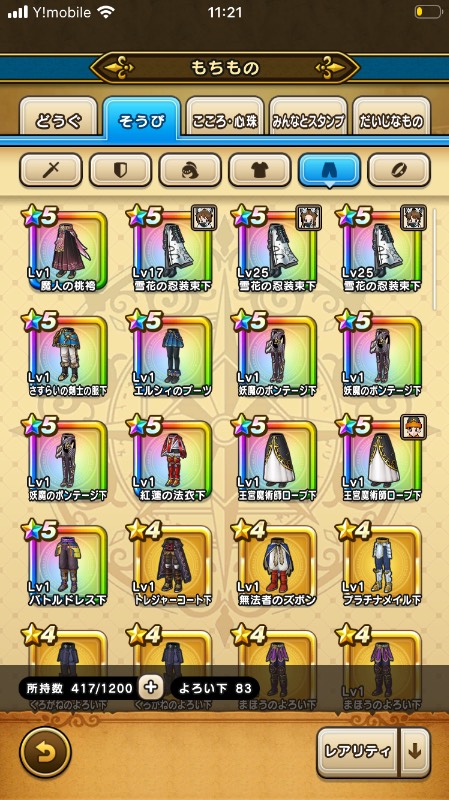
Task: Filter equipment by the shirt armor icon
Action: 260,170
